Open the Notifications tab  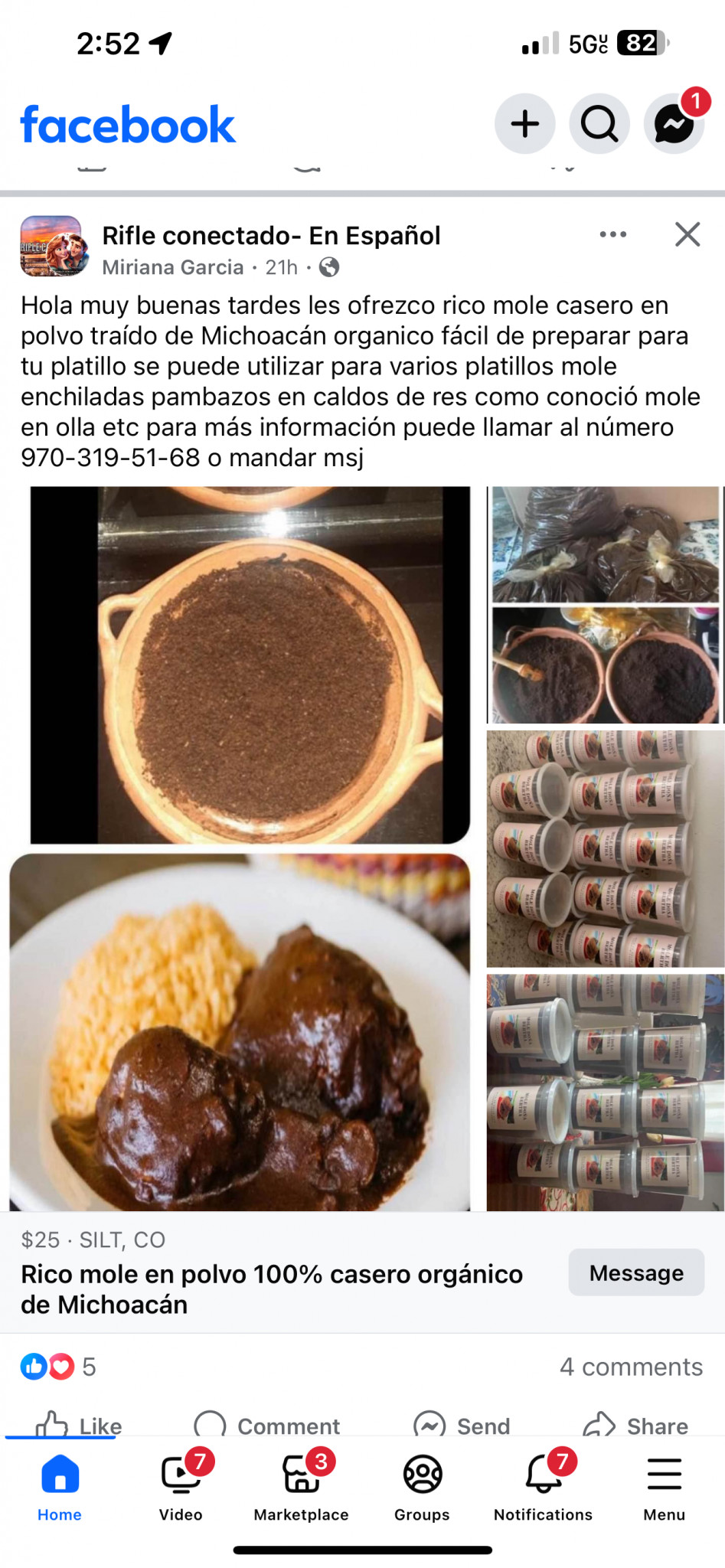point(544,1485)
